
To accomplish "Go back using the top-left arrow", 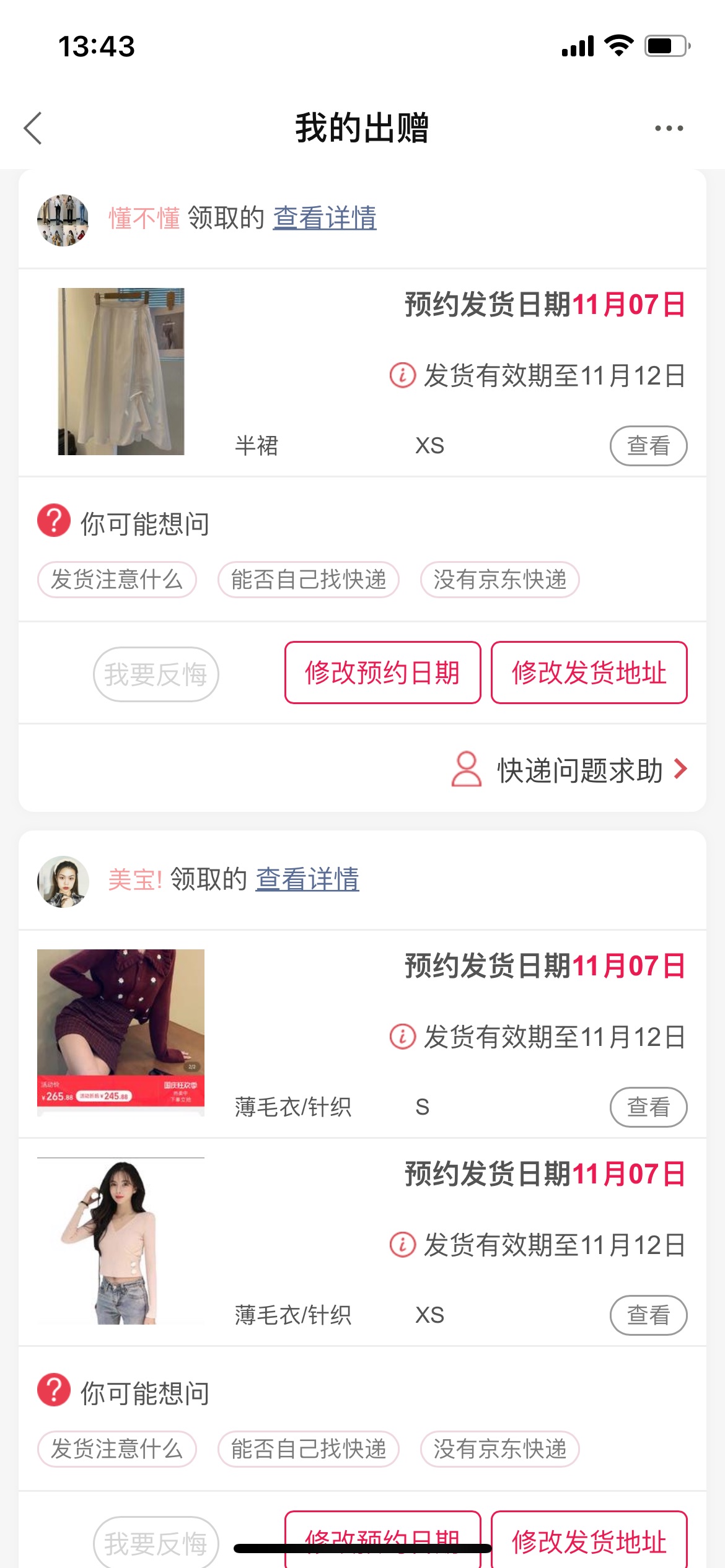I will click(33, 128).
